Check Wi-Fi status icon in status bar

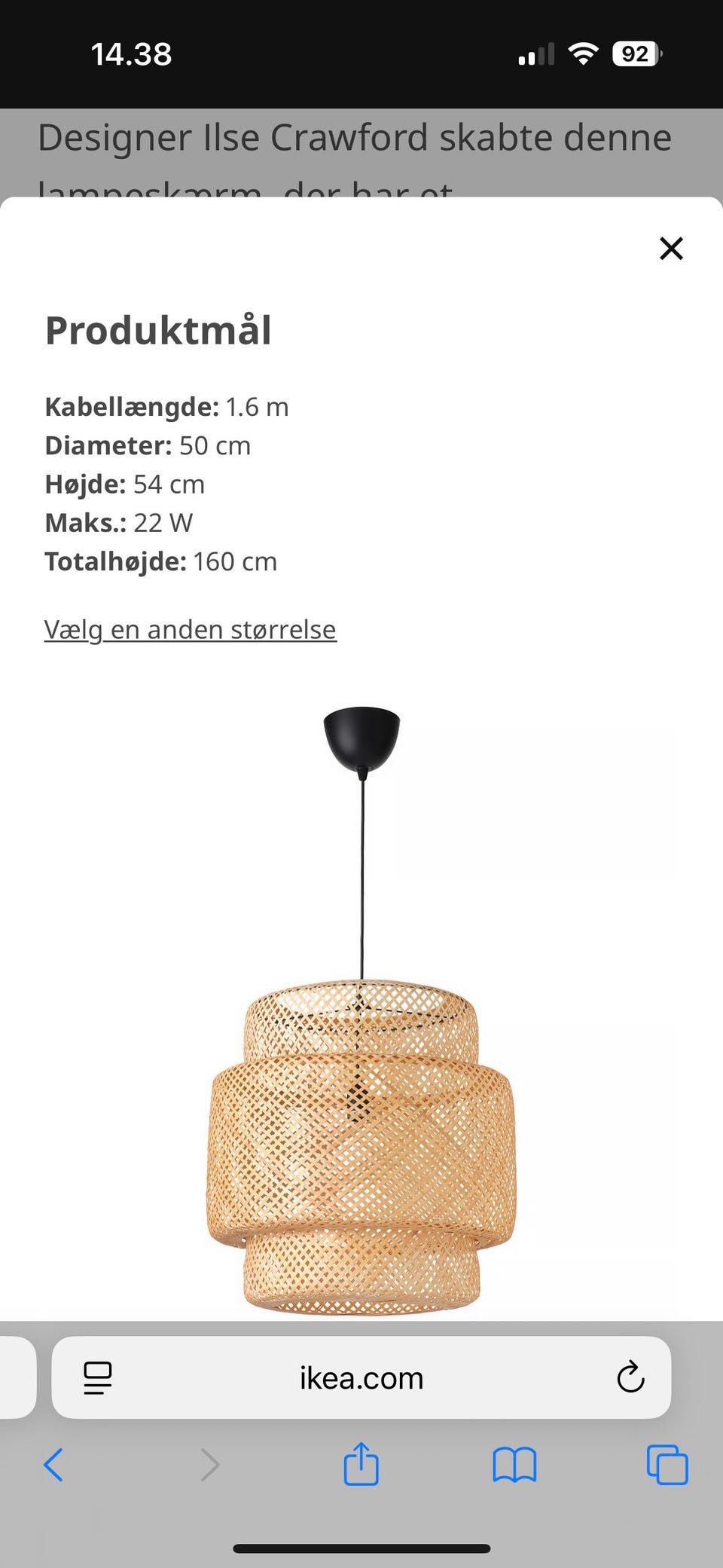pos(582,53)
